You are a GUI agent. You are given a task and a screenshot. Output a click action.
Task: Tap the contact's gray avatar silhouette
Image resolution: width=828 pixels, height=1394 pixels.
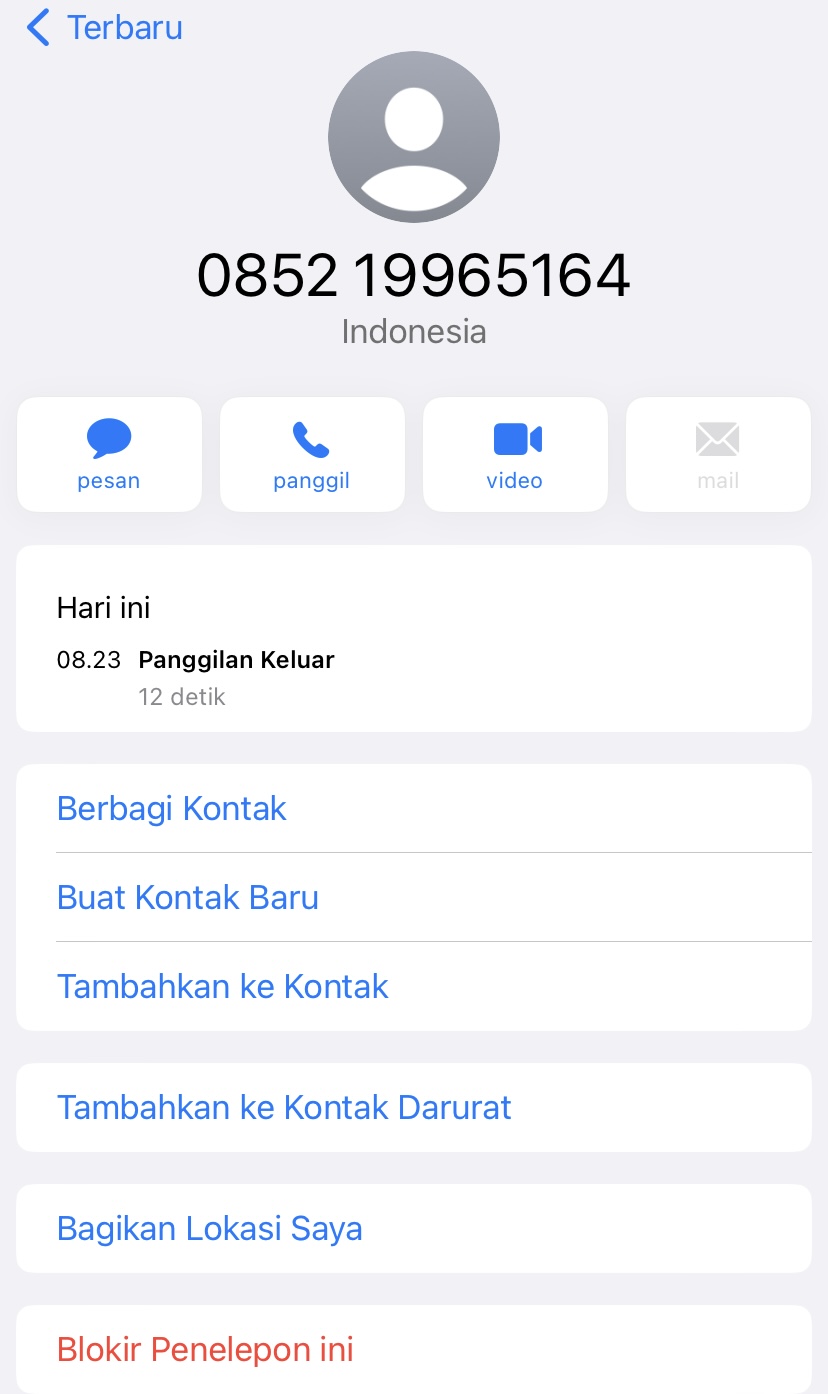click(413, 136)
